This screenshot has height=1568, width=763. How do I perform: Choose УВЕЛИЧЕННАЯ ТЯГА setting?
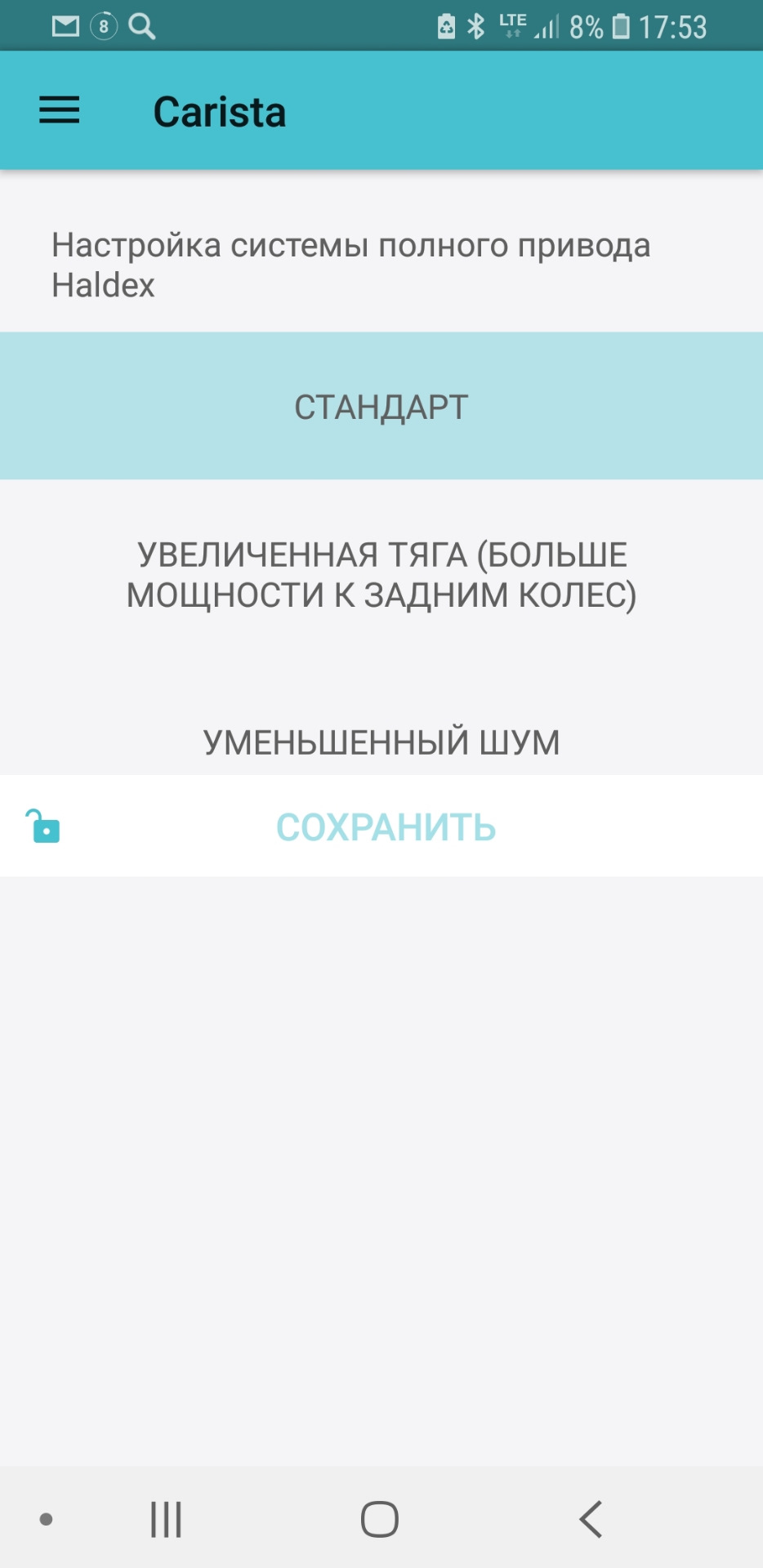coord(381,575)
